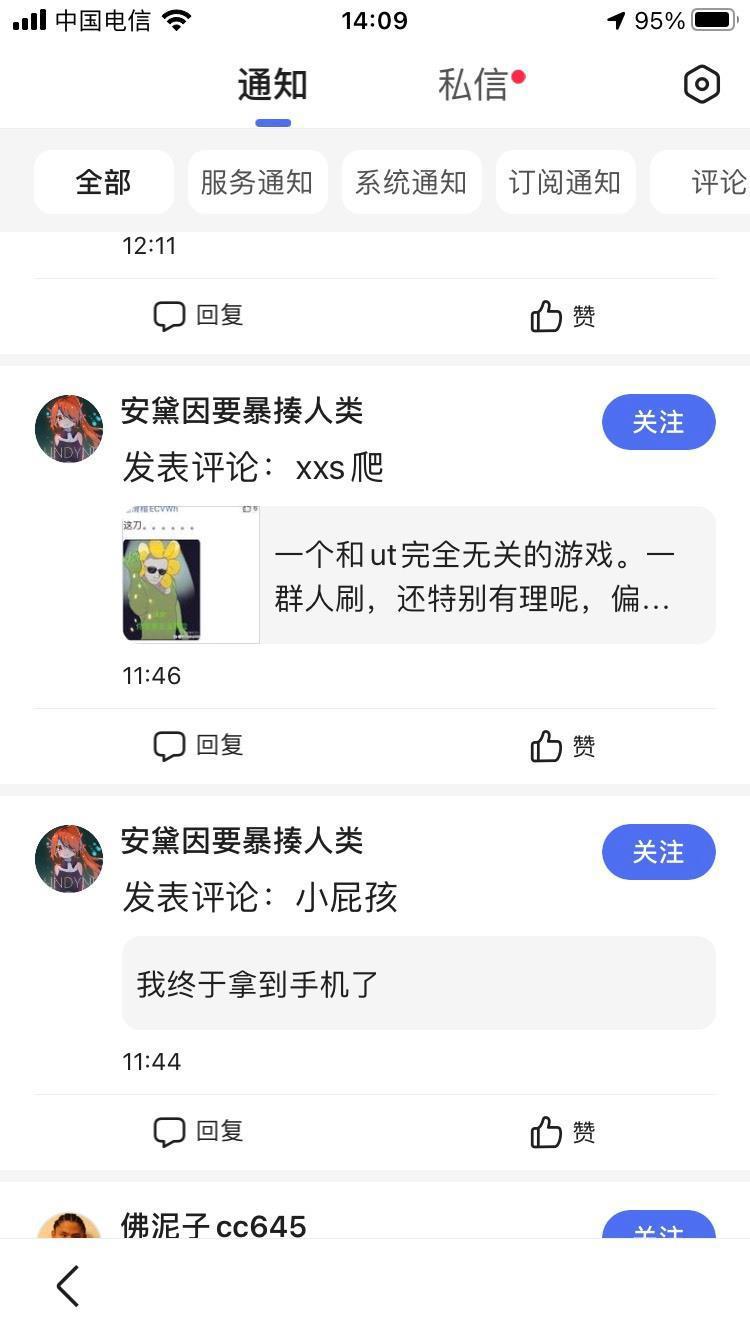Tap the like thumbs-up under xxs爬 comment

pos(561,744)
